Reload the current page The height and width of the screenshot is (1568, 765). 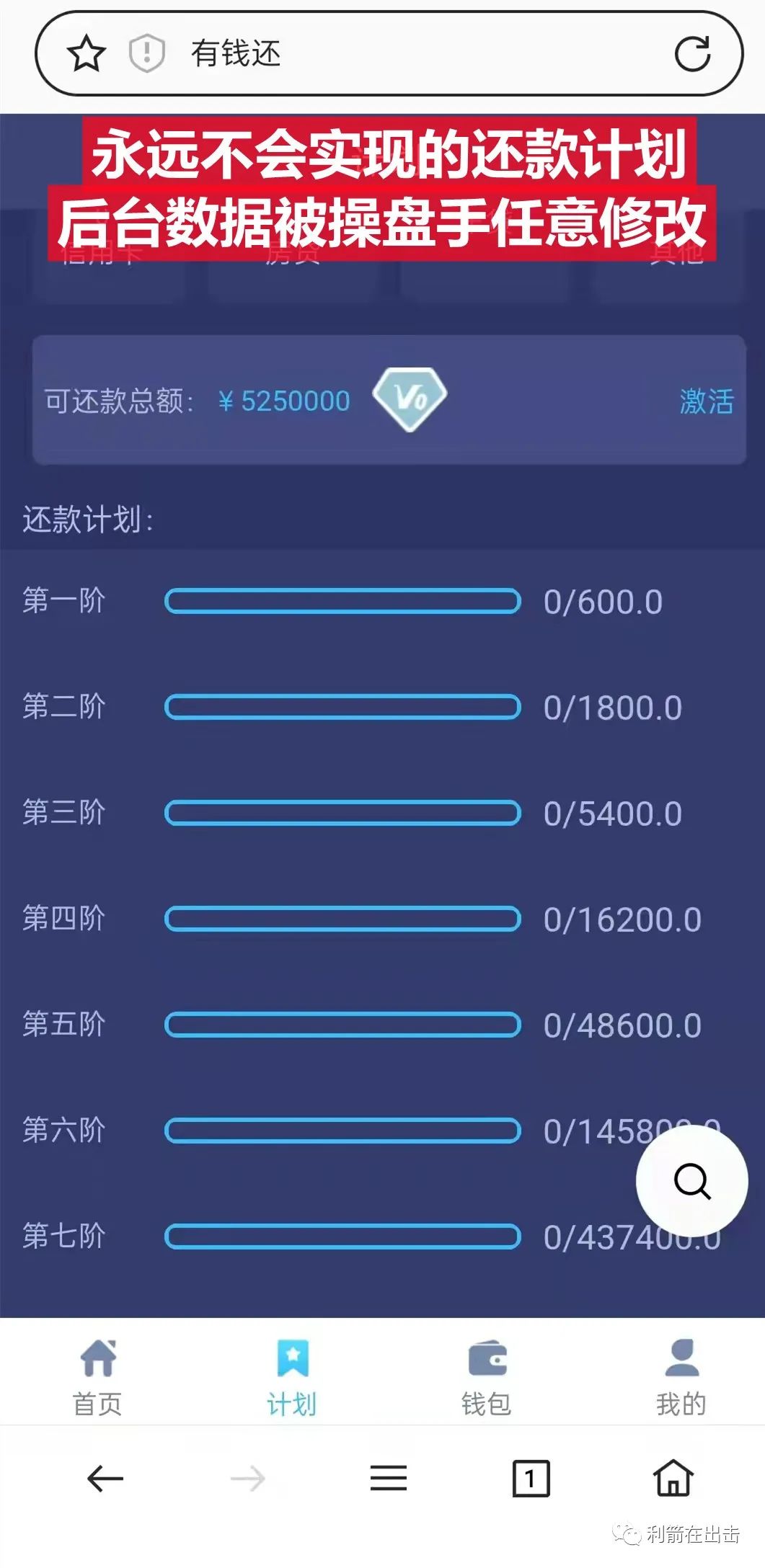tap(692, 54)
